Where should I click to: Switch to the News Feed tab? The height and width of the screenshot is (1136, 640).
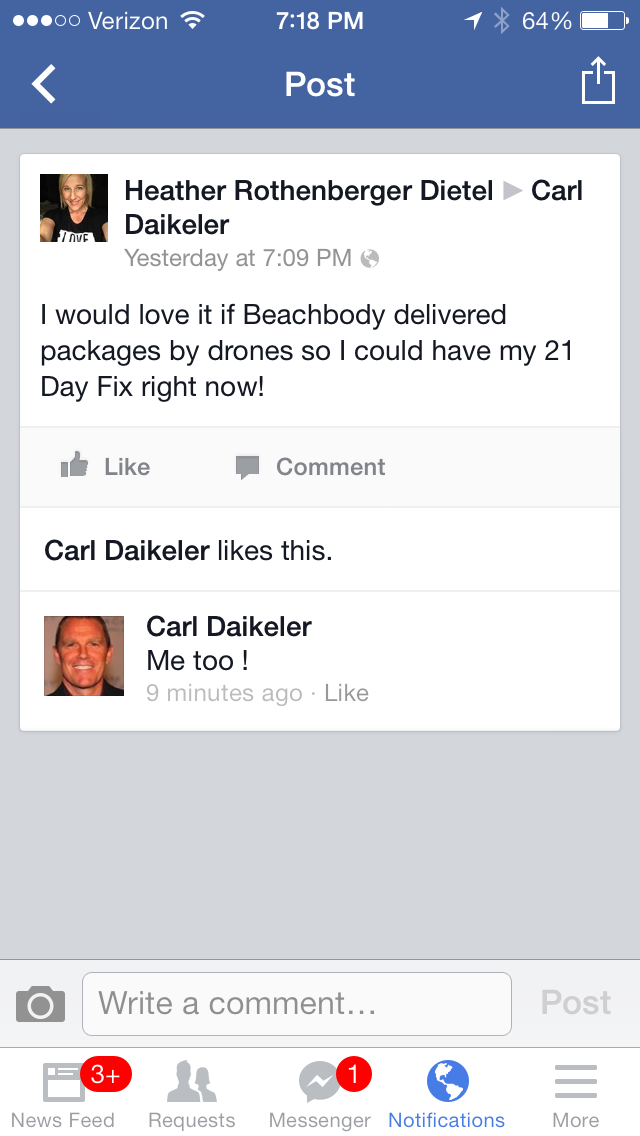[x=63, y=1093]
